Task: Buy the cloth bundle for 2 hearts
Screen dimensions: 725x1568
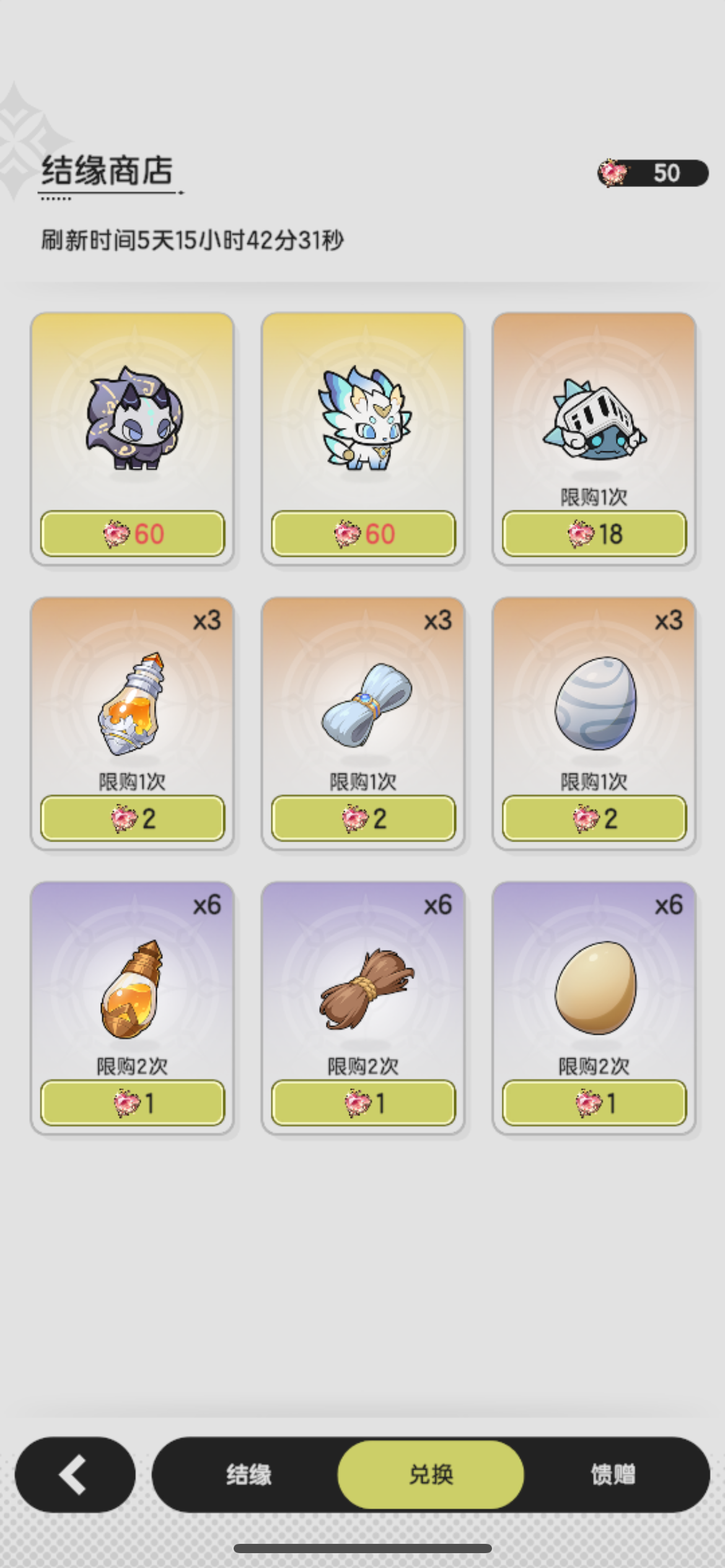Action: (x=362, y=819)
